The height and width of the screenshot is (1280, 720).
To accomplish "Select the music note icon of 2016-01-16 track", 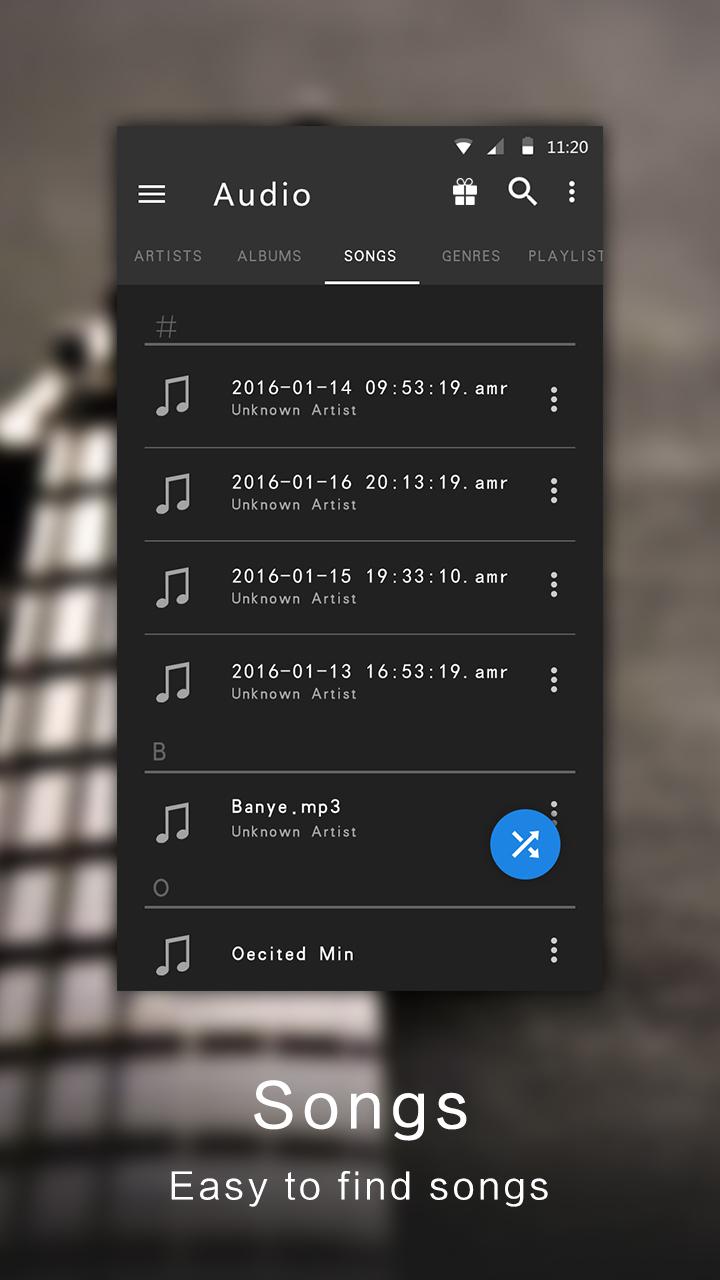I will click(x=173, y=491).
